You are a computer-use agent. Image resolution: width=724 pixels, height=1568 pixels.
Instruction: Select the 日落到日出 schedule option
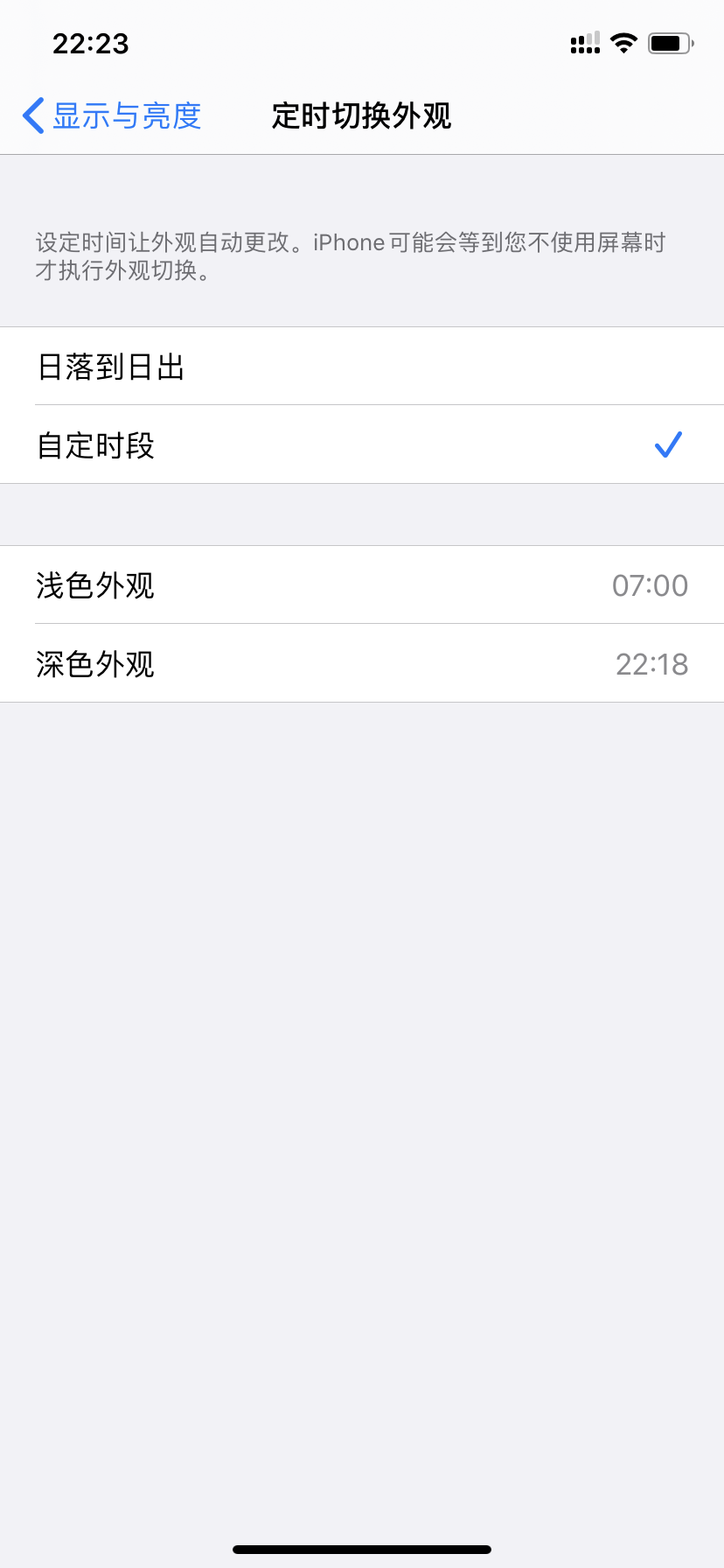362,367
